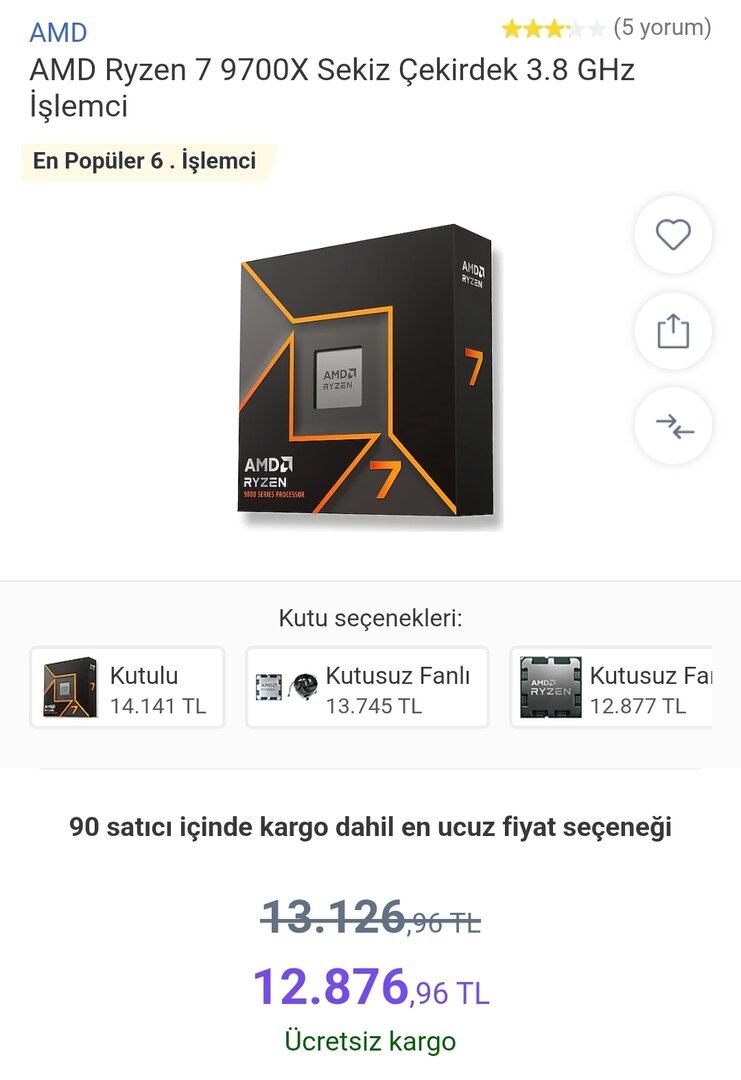
Task: Choose Kutusuz Fanlı at 13.745 TL
Action: (x=367, y=687)
